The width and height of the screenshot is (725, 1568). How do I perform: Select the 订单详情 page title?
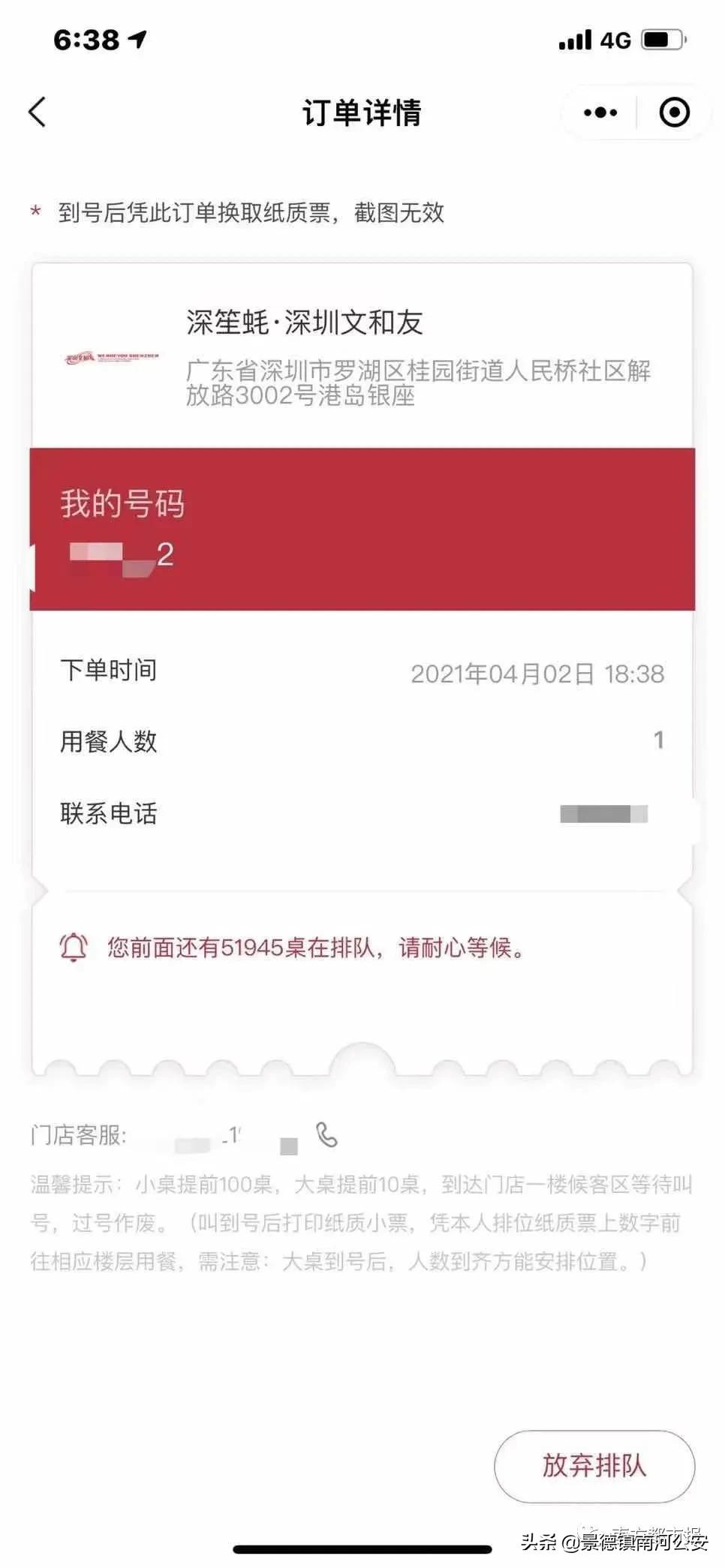[360, 113]
